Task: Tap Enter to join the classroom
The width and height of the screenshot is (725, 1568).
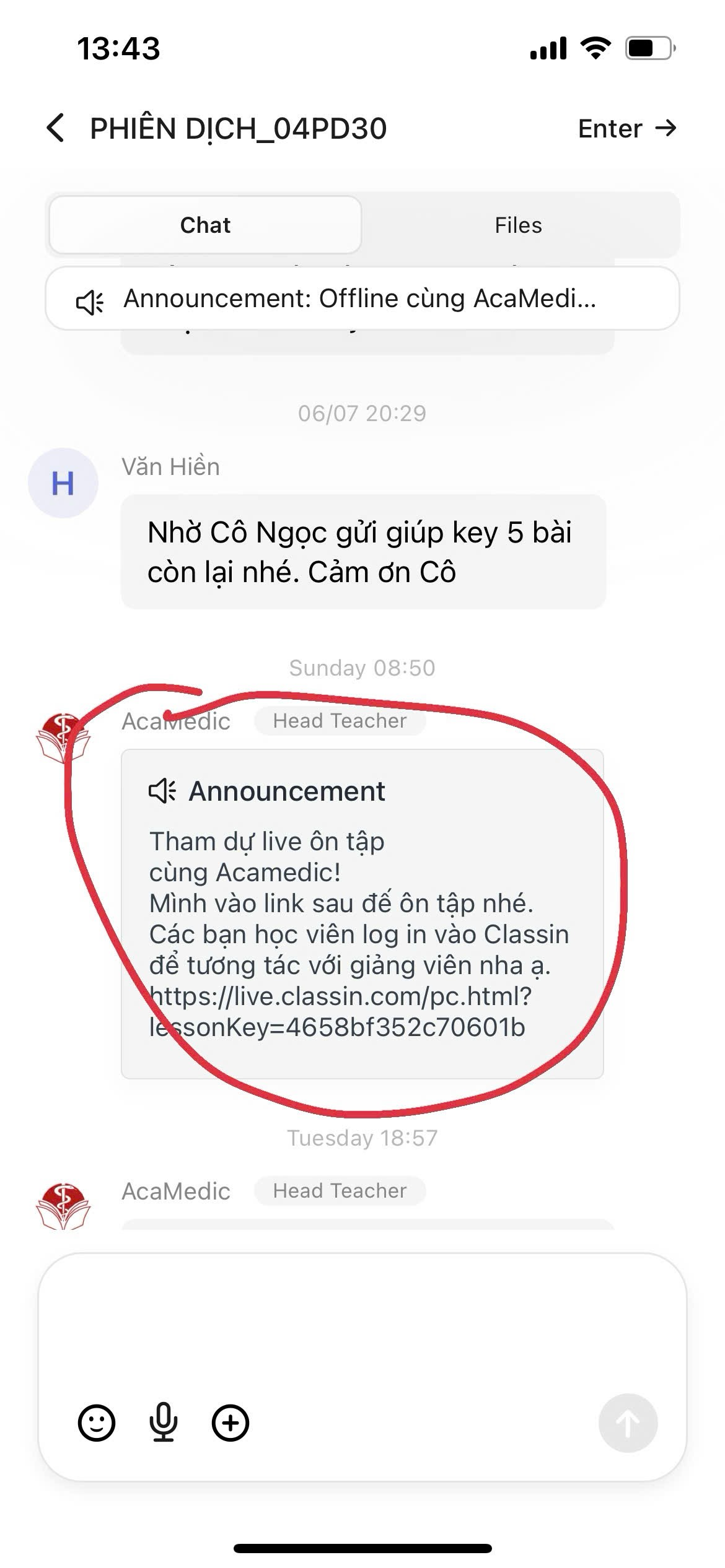Action: click(x=626, y=128)
